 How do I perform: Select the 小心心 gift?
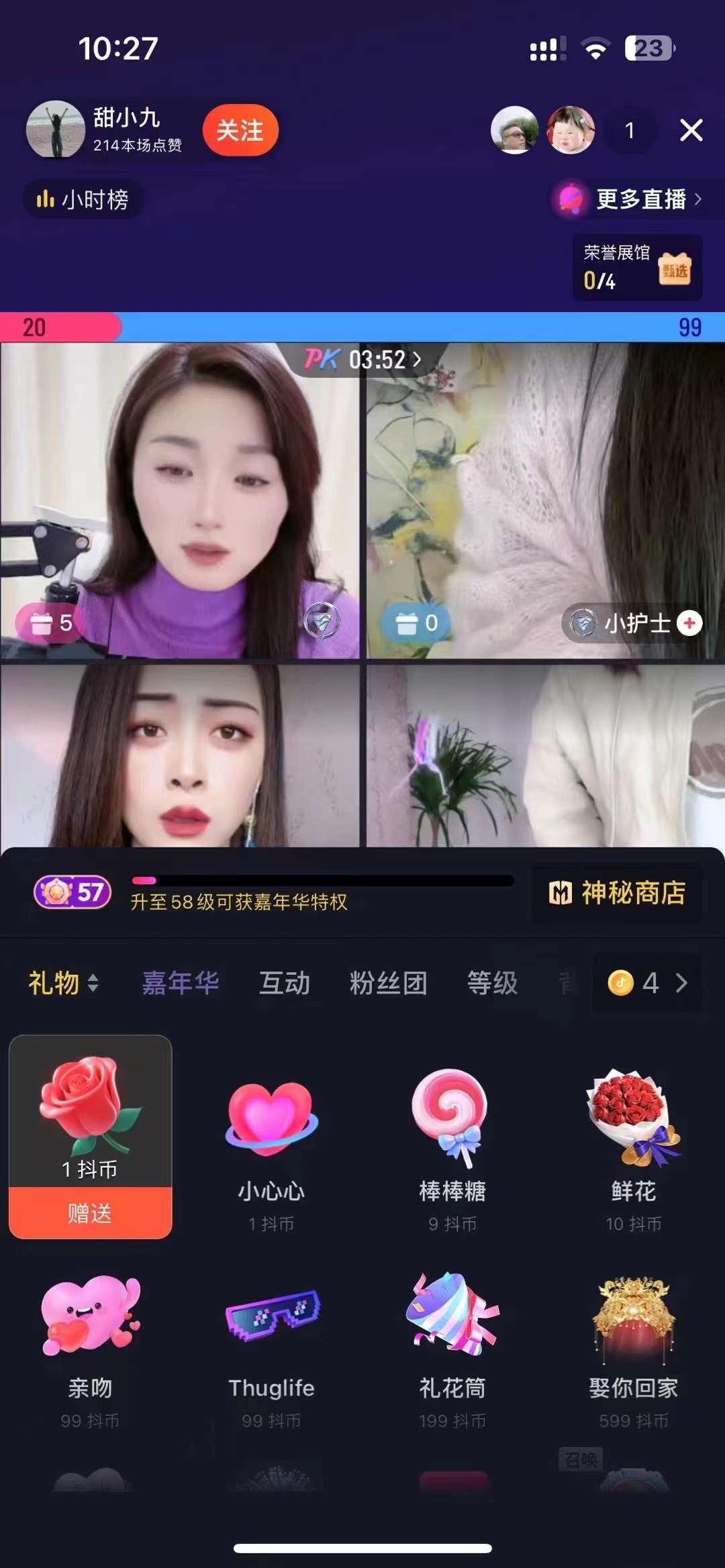pos(271,1147)
